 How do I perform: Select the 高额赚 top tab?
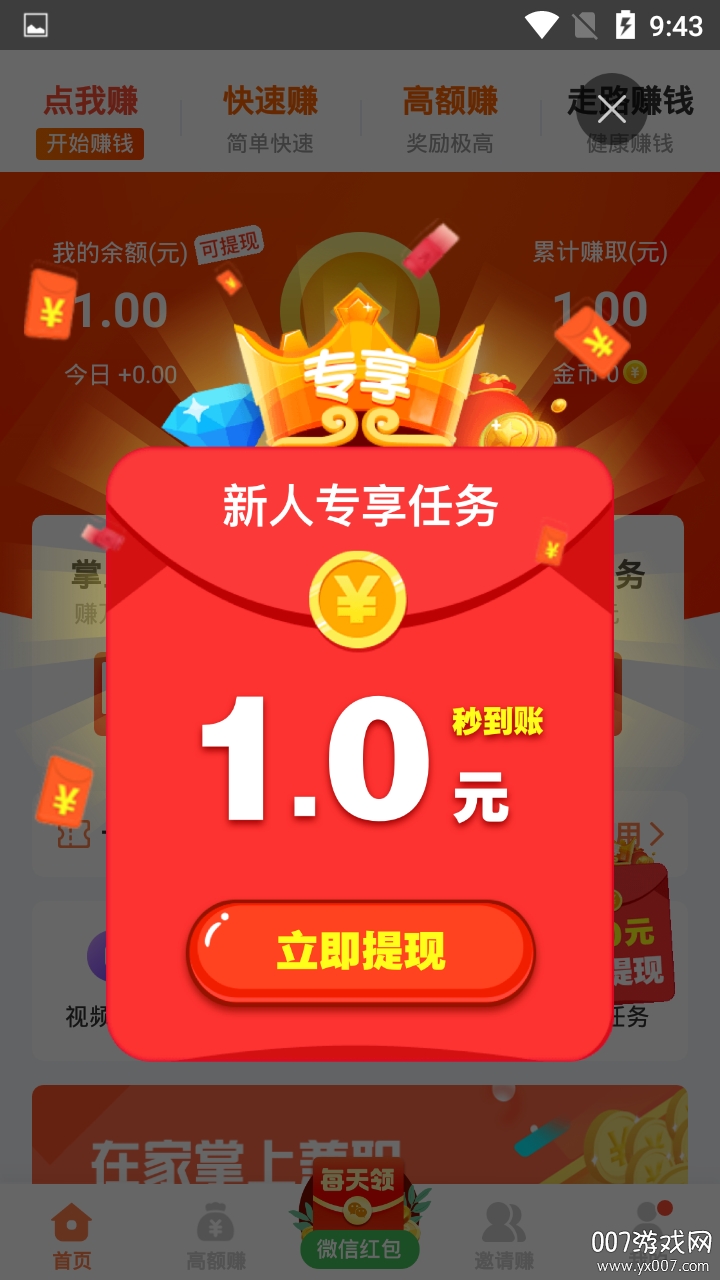(450, 119)
